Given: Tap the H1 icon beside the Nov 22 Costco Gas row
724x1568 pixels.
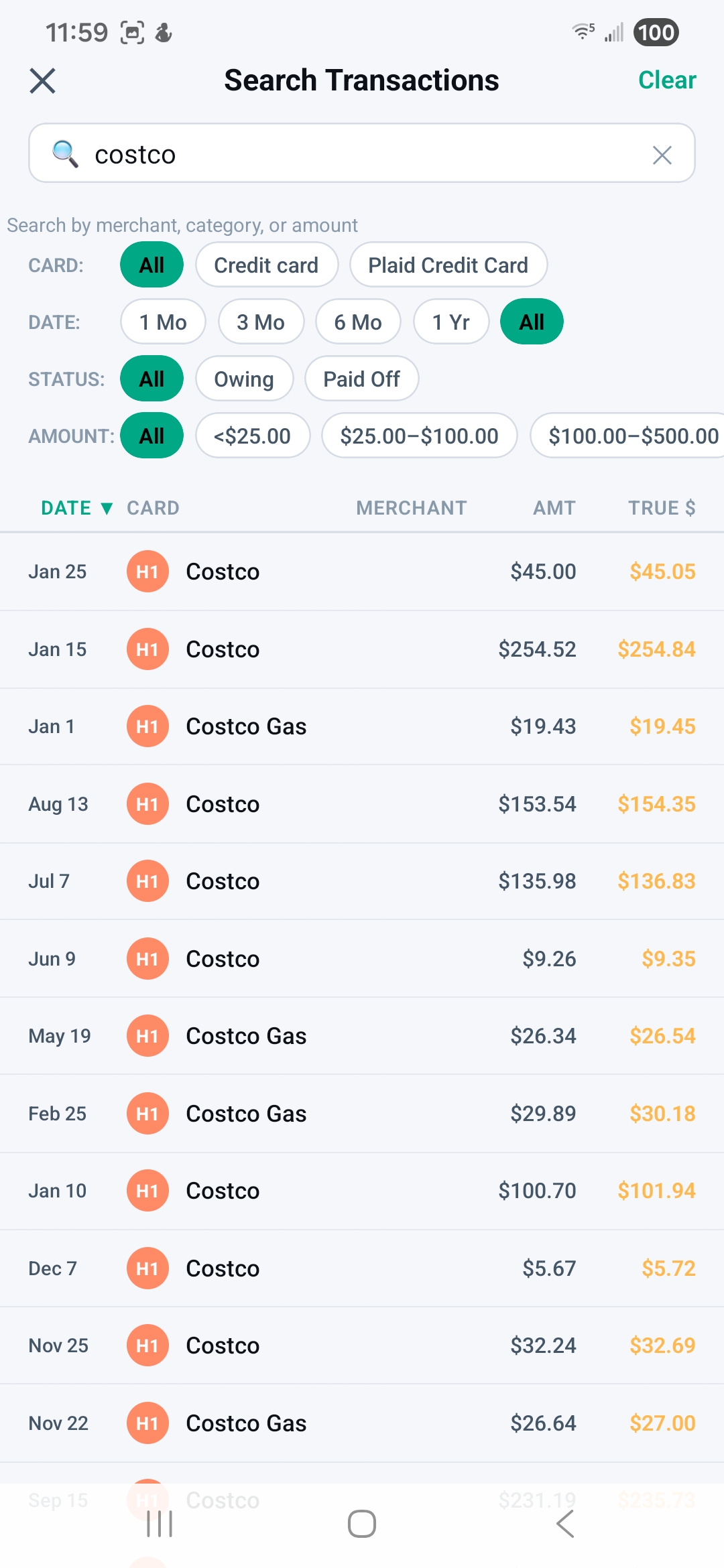Looking at the screenshot, I should (147, 1423).
